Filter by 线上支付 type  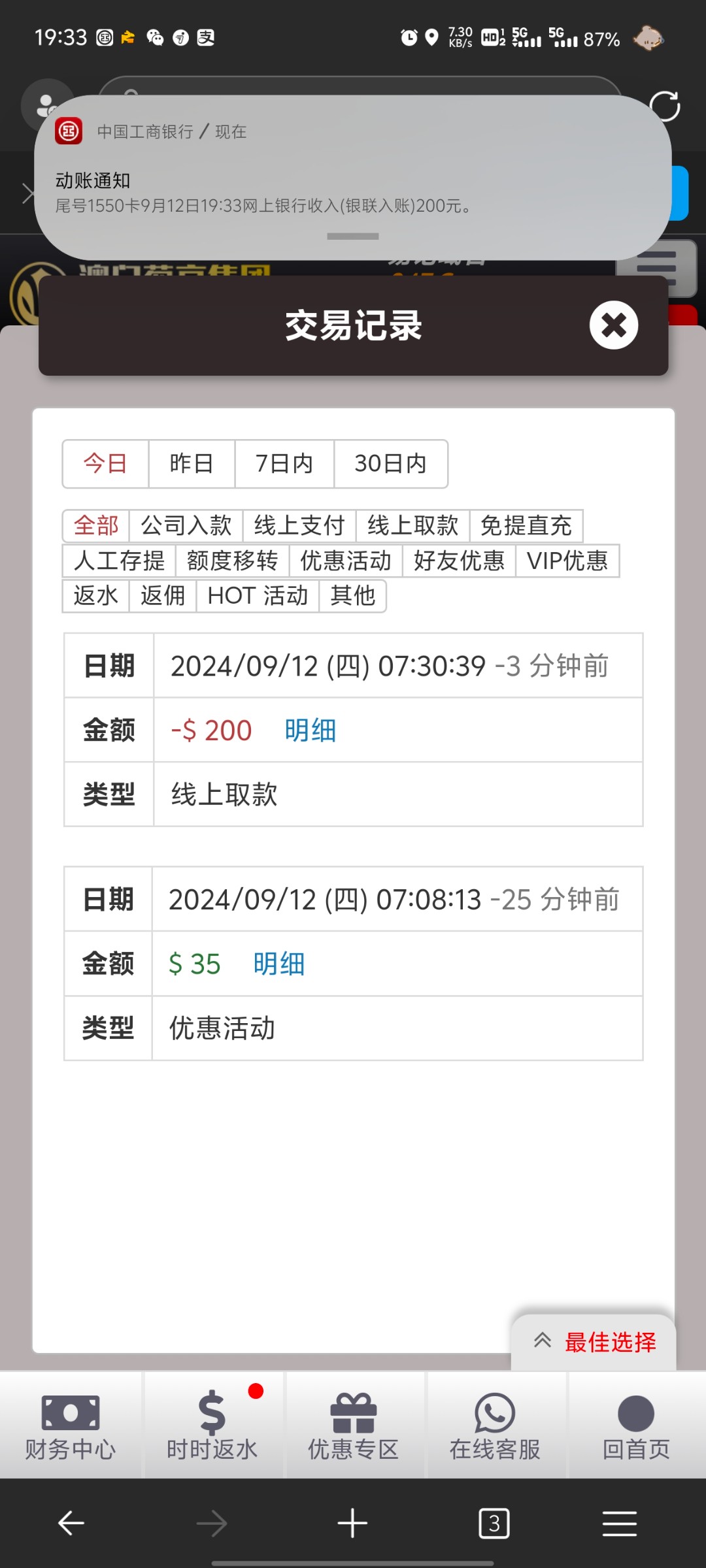point(299,526)
